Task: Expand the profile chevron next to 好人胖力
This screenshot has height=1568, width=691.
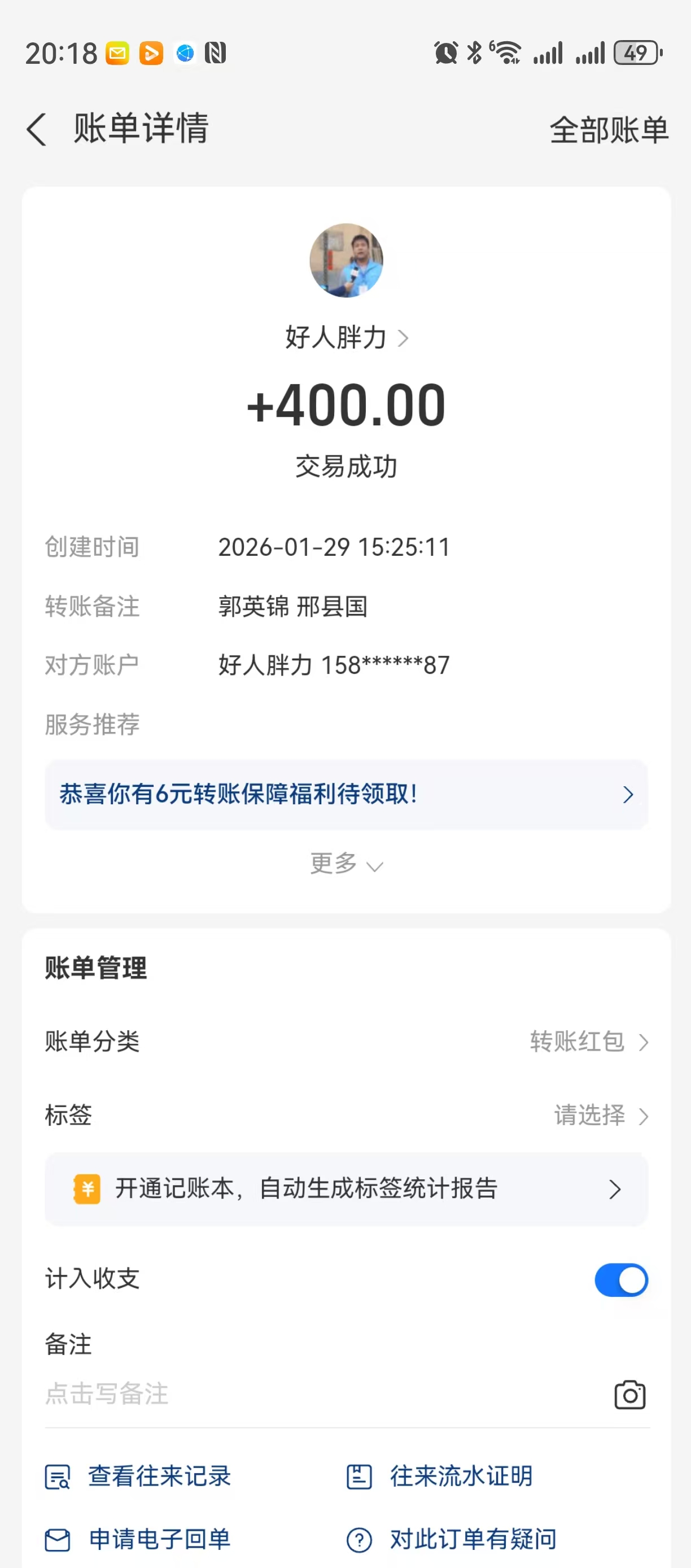Action: [402, 339]
